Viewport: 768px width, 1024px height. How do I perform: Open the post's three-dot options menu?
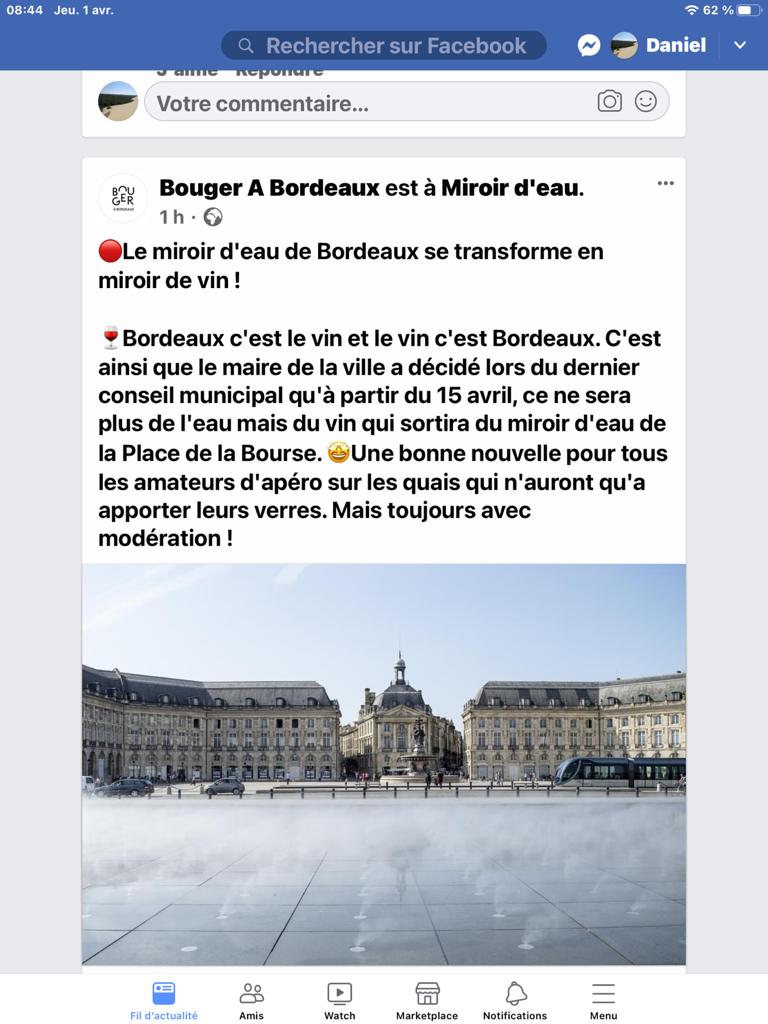[665, 183]
